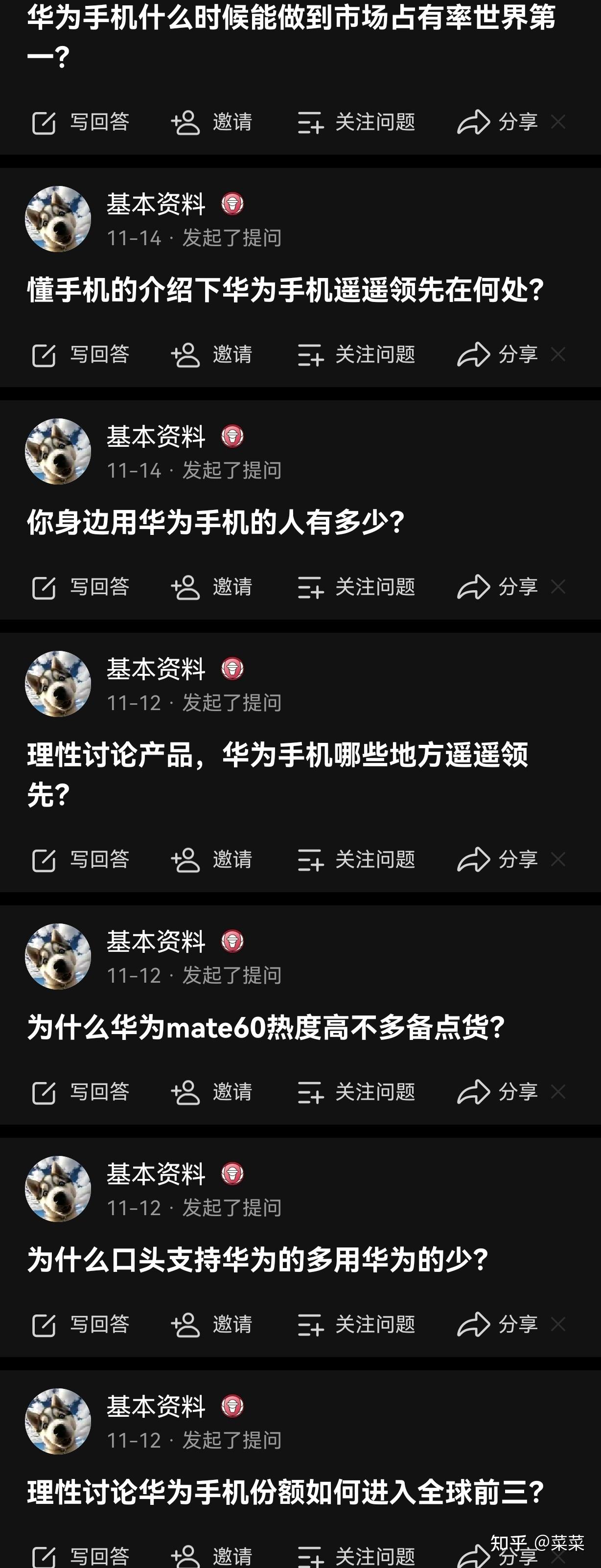Share the 口头支持华为 question
Image resolution: width=601 pixels, height=1568 pixels.
(497, 1324)
